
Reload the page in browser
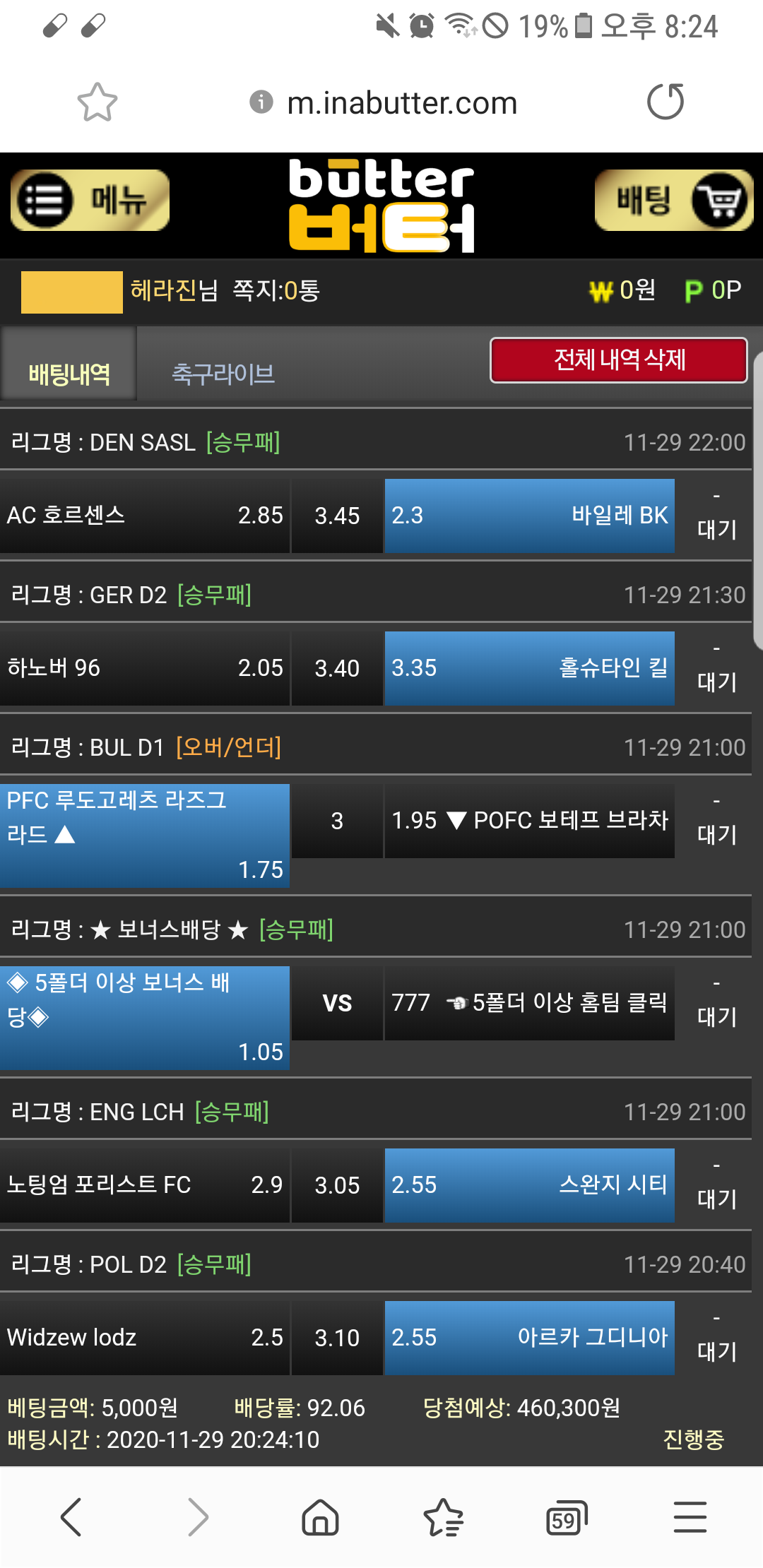pos(665,102)
